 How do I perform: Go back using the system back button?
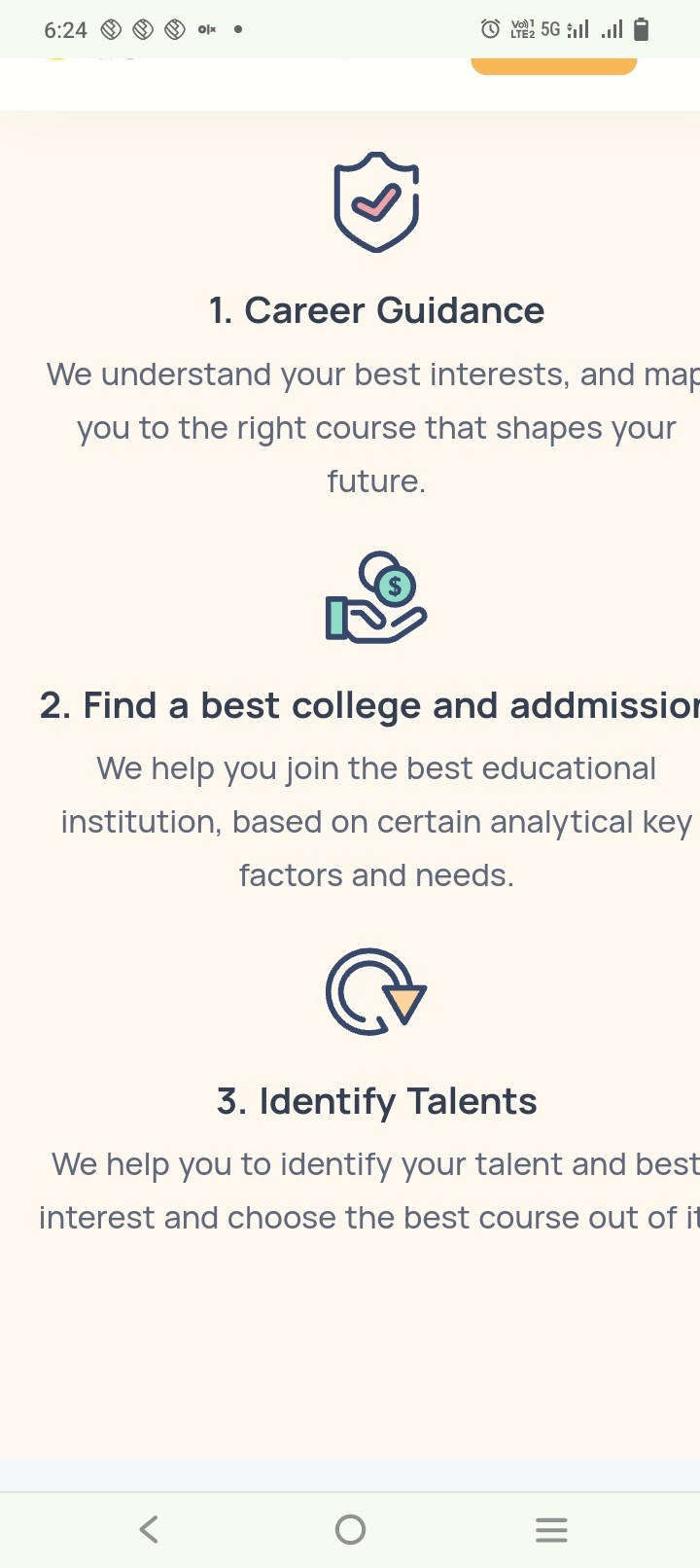tap(149, 1529)
